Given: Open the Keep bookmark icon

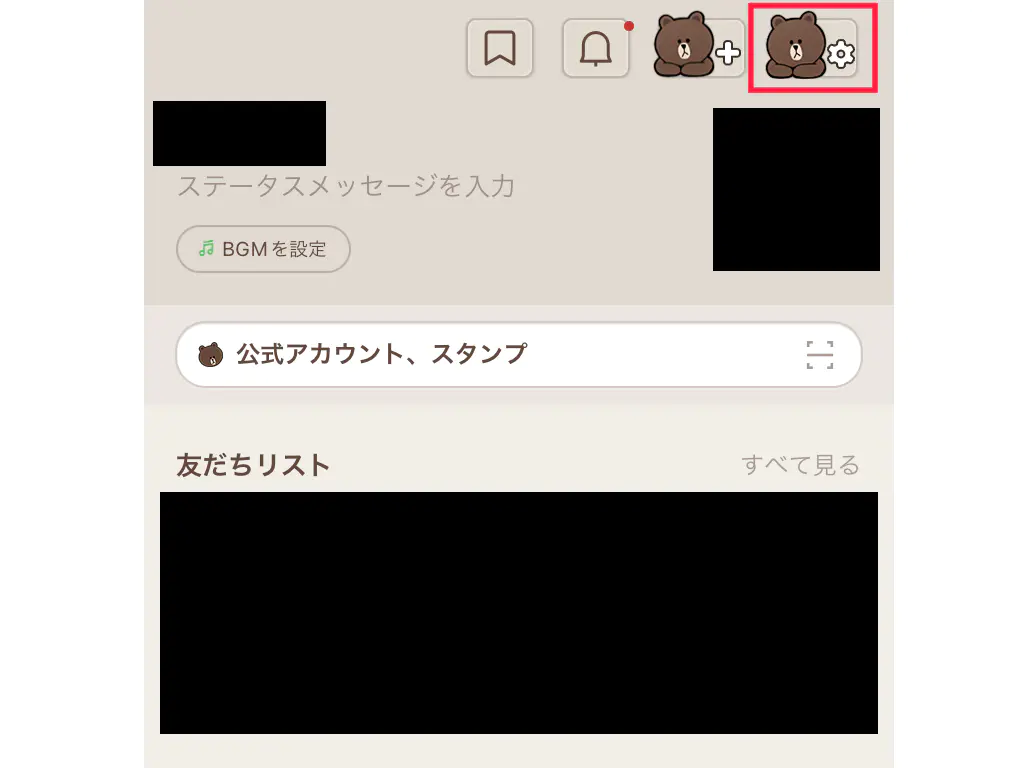Looking at the screenshot, I should (x=499, y=48).
